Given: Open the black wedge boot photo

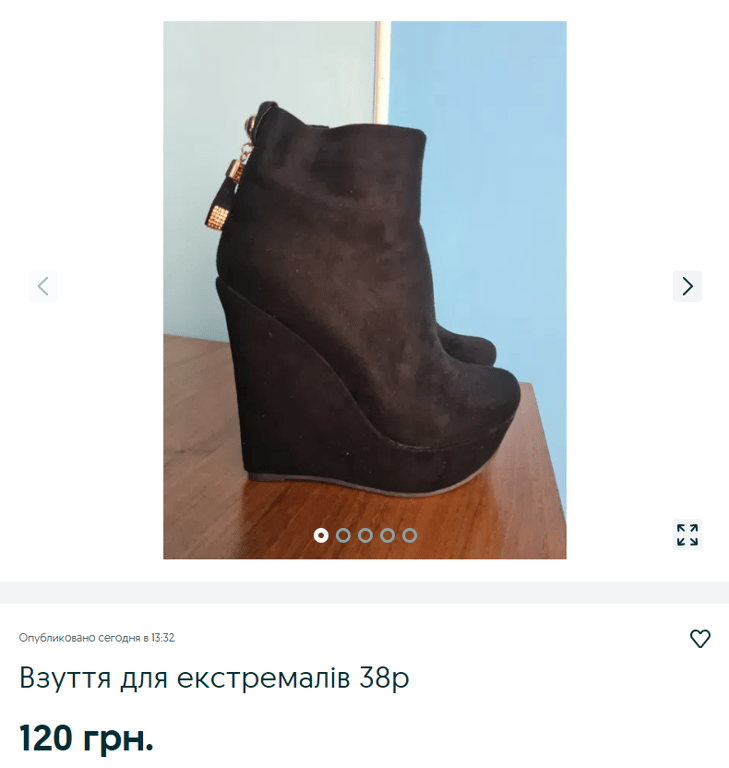Looking at the screenshot, I should (x=365, y=290).
